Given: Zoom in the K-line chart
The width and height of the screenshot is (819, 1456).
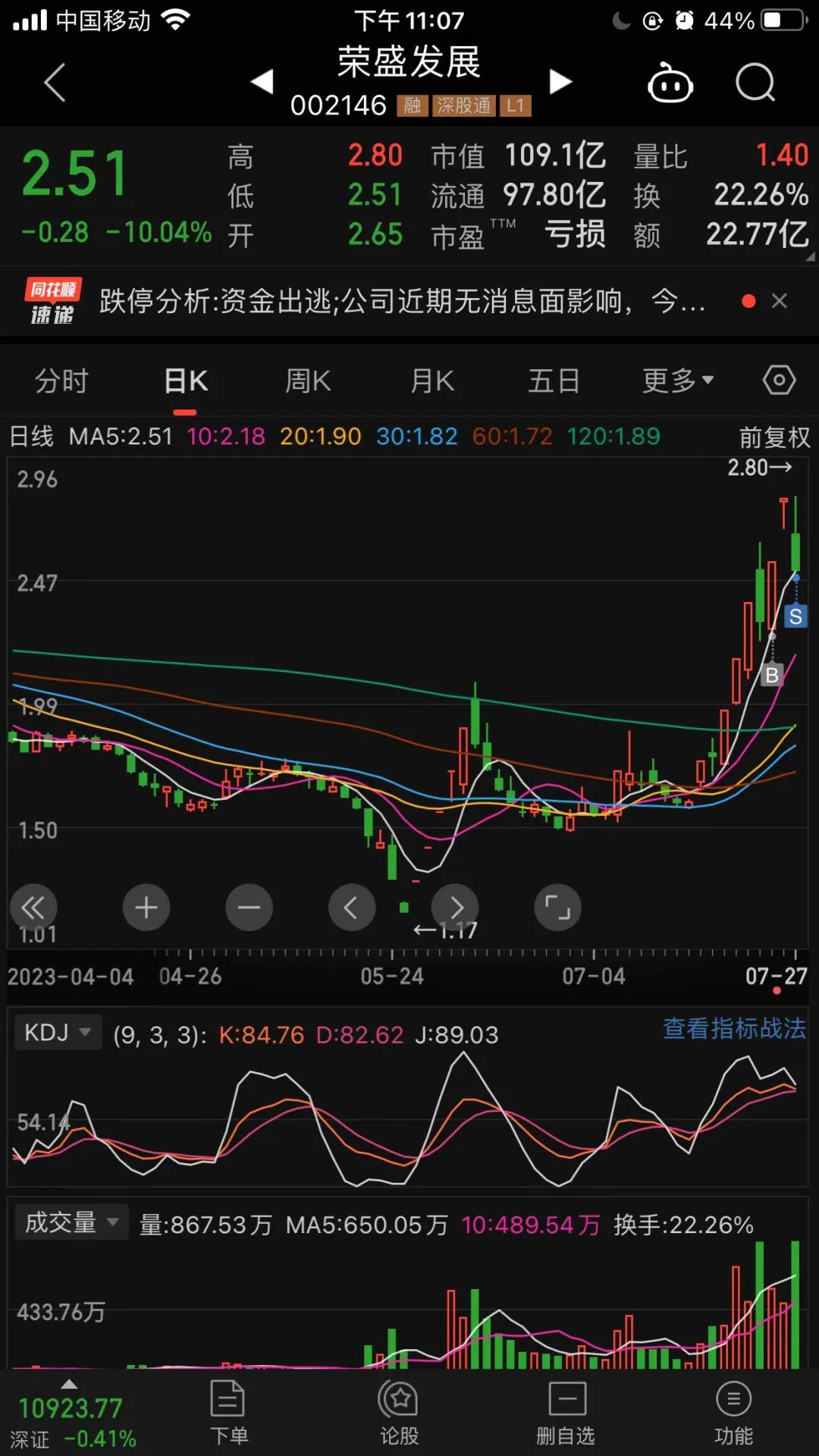Looking at the screenshot, I should pyautogui.click(x=146, y=907).
